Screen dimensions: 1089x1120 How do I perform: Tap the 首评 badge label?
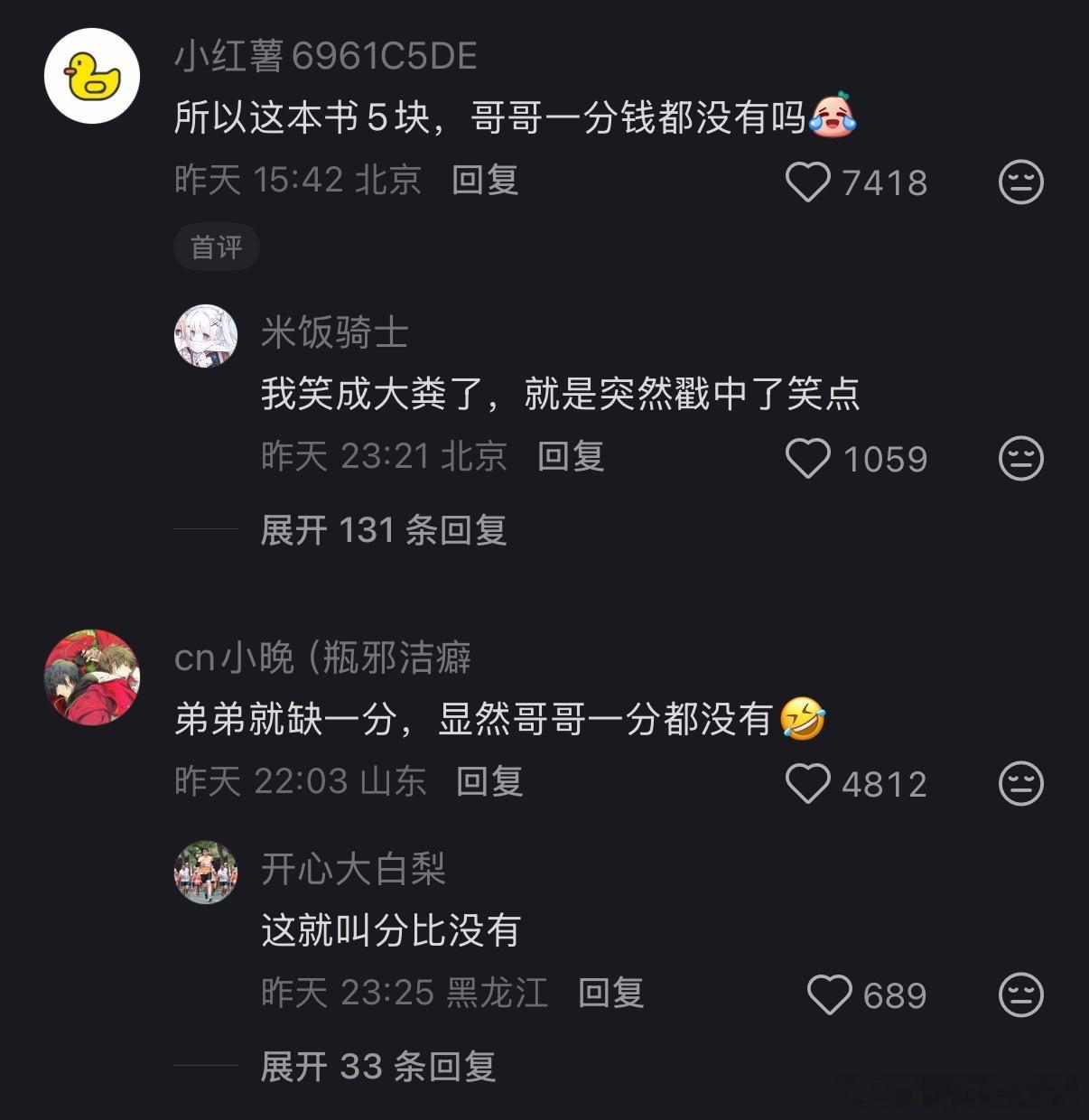pyautogui.click(x=216, y=246)
